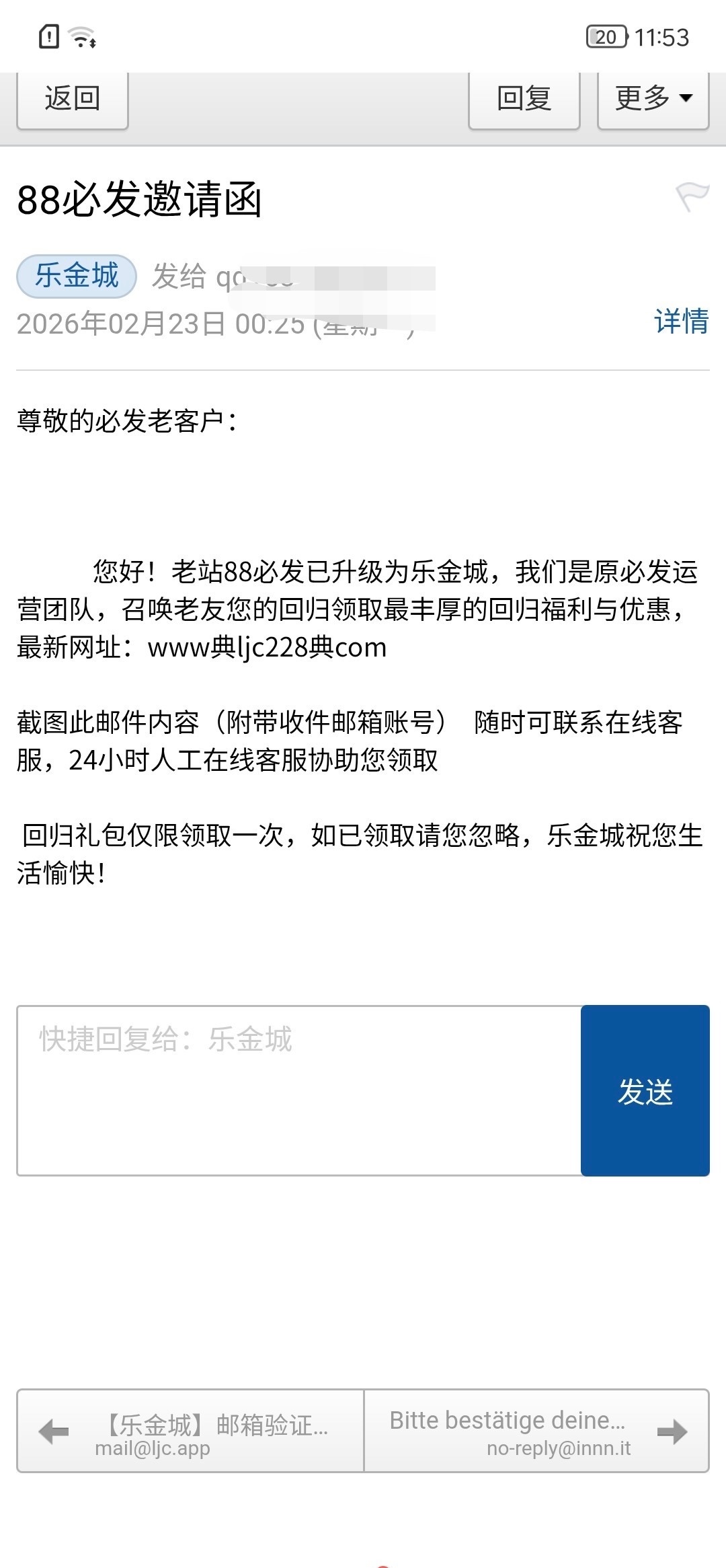
Task: Reply with the 回复 button
Action: tap(524, 100)
